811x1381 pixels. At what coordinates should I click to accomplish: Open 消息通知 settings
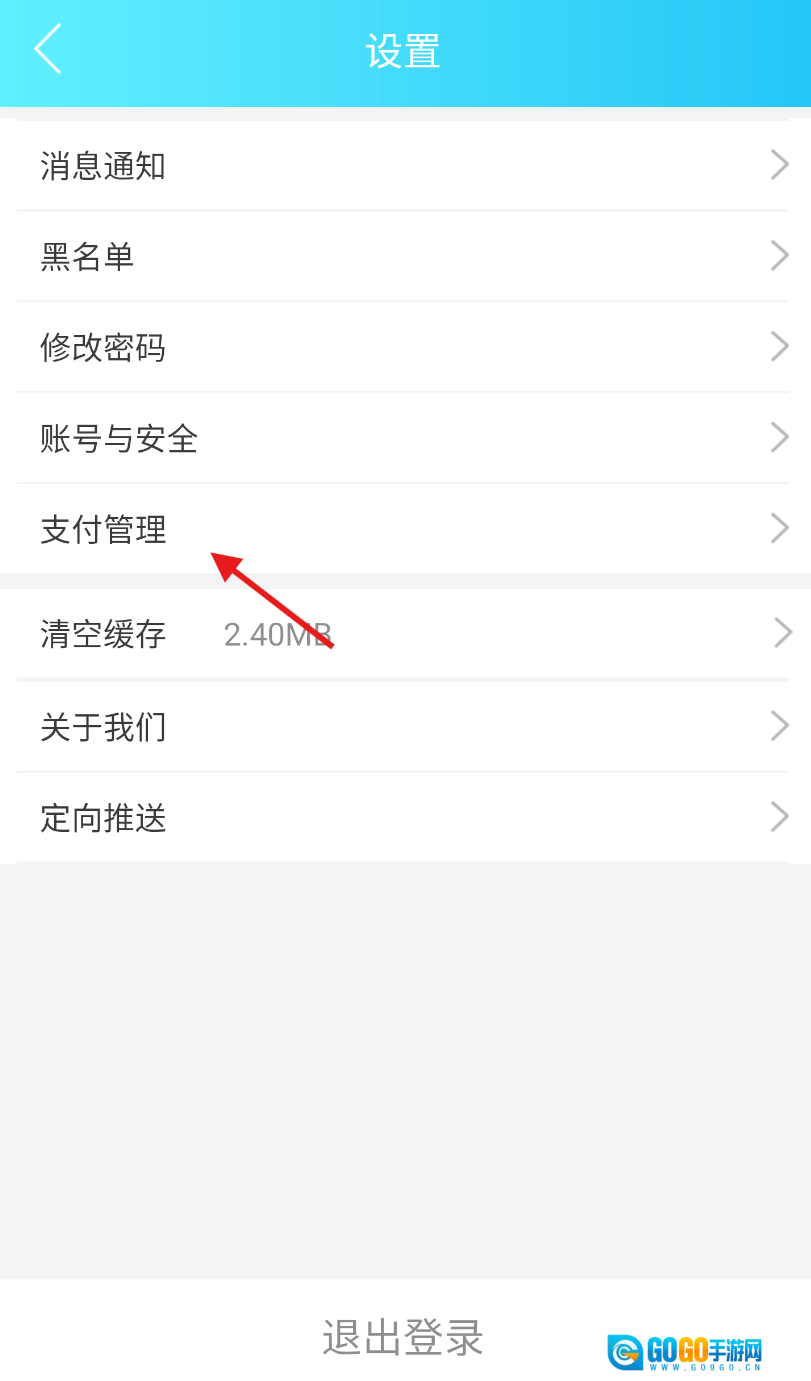(x=403, y=166)
